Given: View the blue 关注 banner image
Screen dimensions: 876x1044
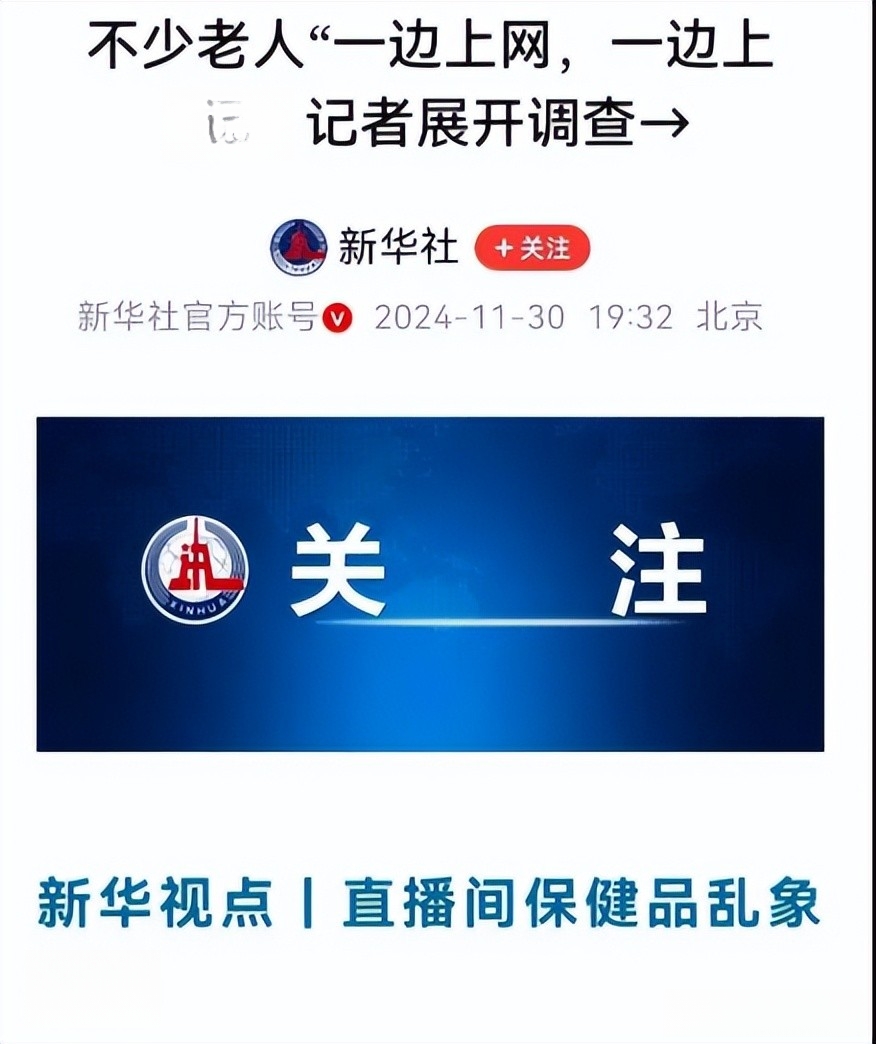Looking at the screenshot, I should (430, 584).
